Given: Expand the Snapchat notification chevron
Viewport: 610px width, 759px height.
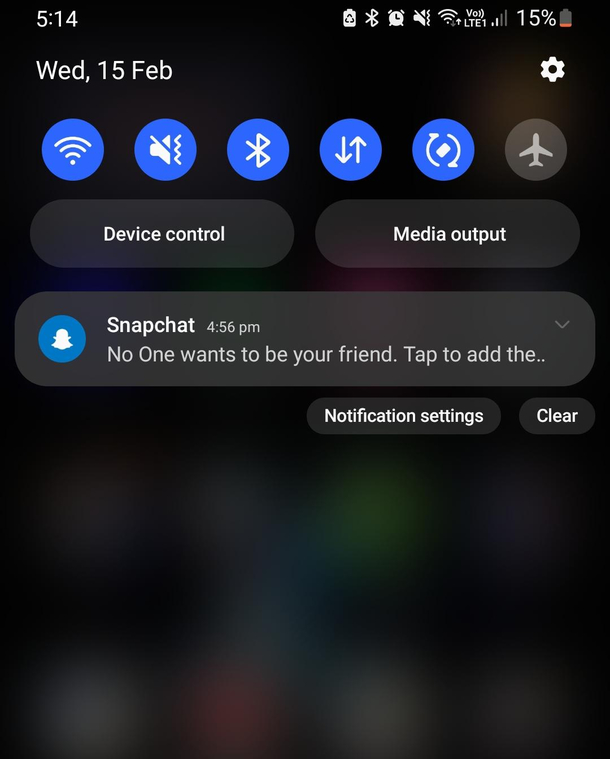Looking at the screenshot, I should (x=562, y=325).
